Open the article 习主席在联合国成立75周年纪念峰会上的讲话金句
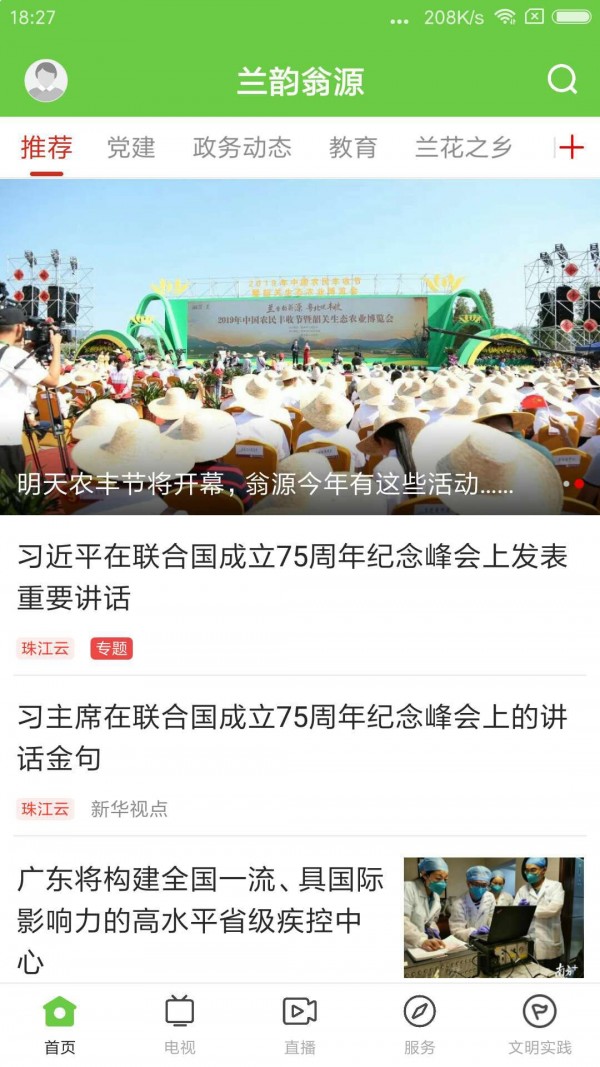Screen dimensions: 600x1067 pyautogui.click(x=292, y=738)
